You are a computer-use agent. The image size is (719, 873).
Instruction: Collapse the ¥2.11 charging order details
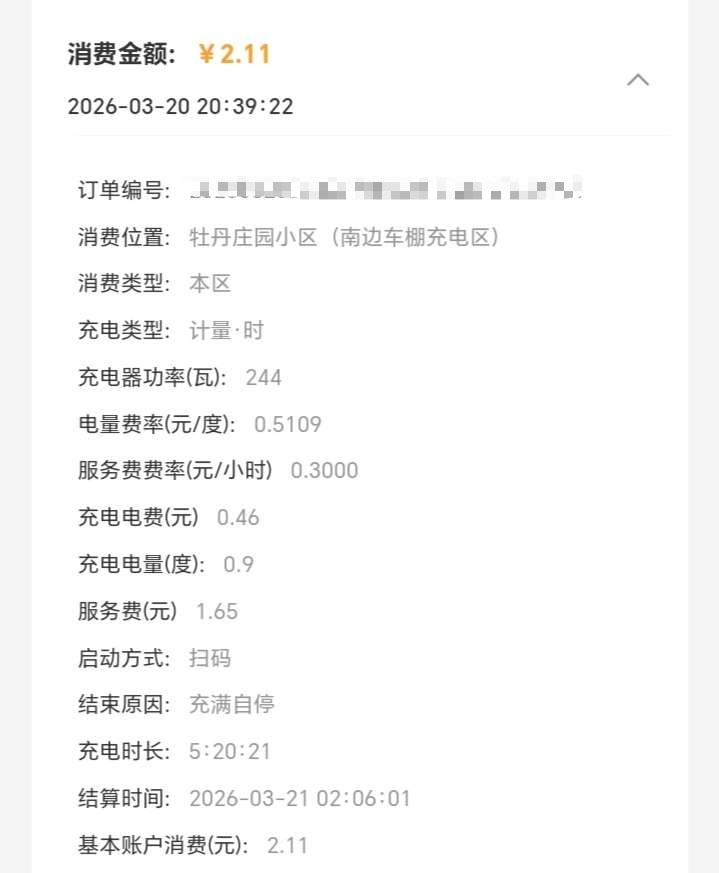point(638,80)
